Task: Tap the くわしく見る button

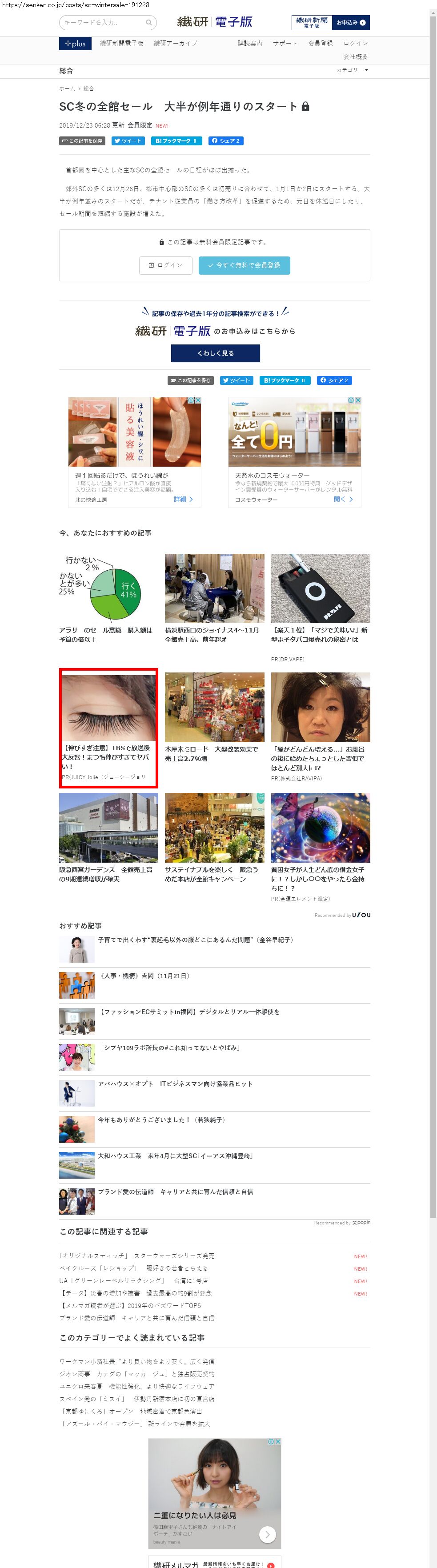Action: (216, 353)
